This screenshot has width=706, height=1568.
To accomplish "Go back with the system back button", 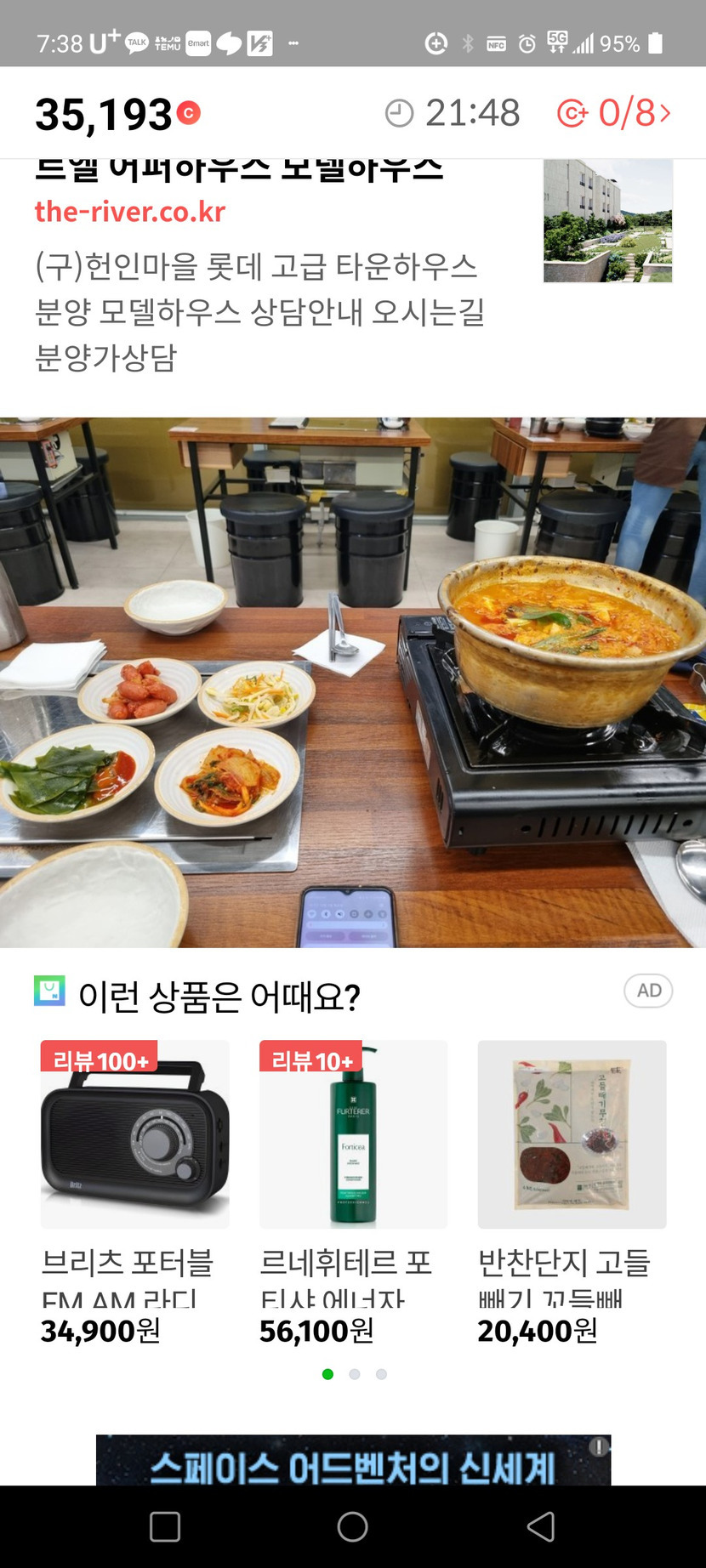I will 541,1526.
